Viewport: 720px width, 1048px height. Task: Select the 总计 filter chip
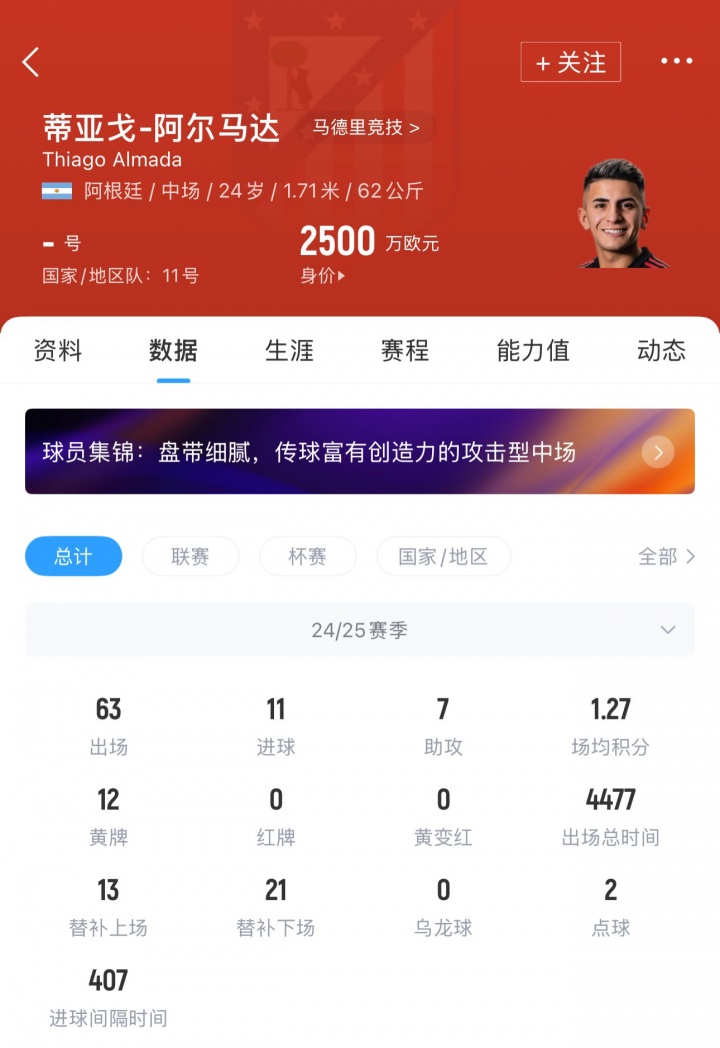point(73,556)
